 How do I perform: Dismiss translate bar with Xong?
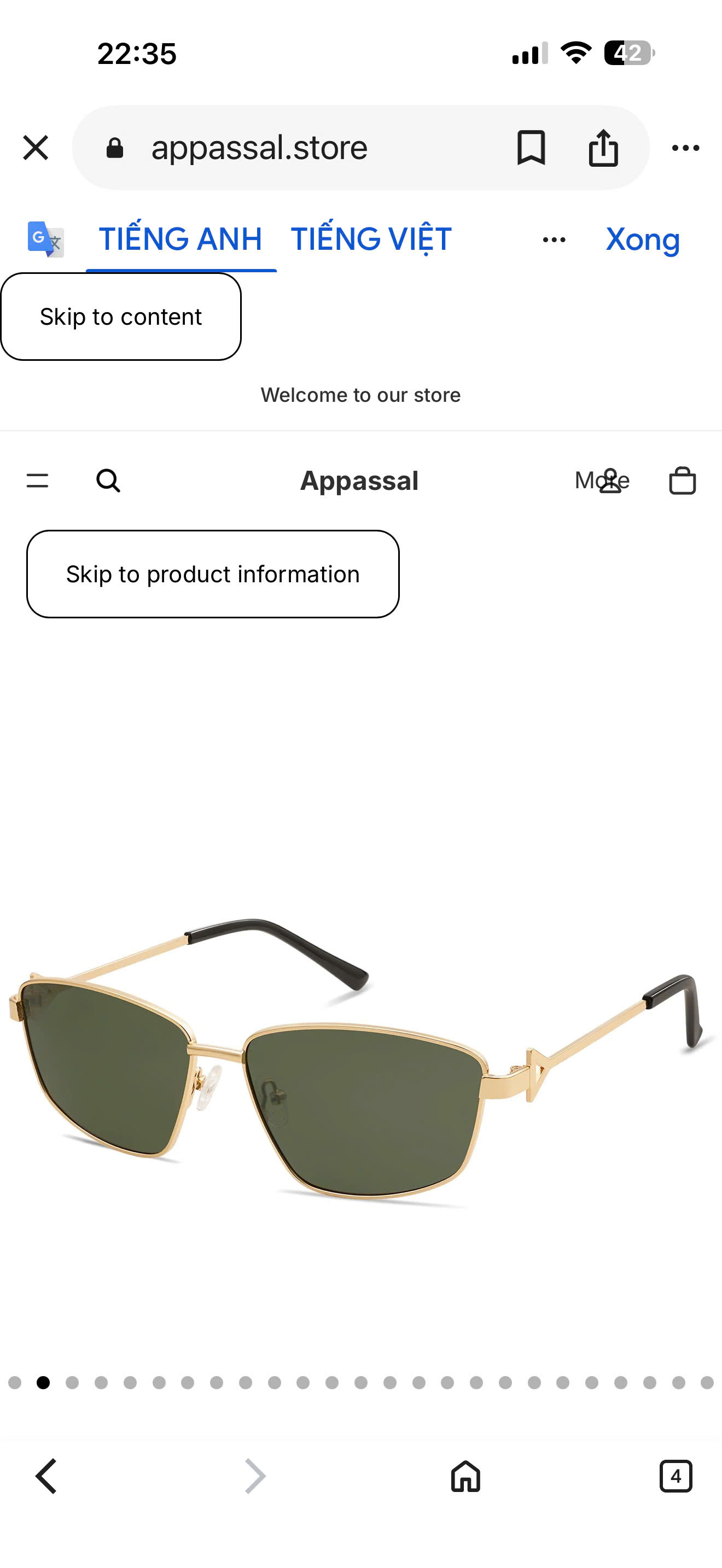[642, 239]
